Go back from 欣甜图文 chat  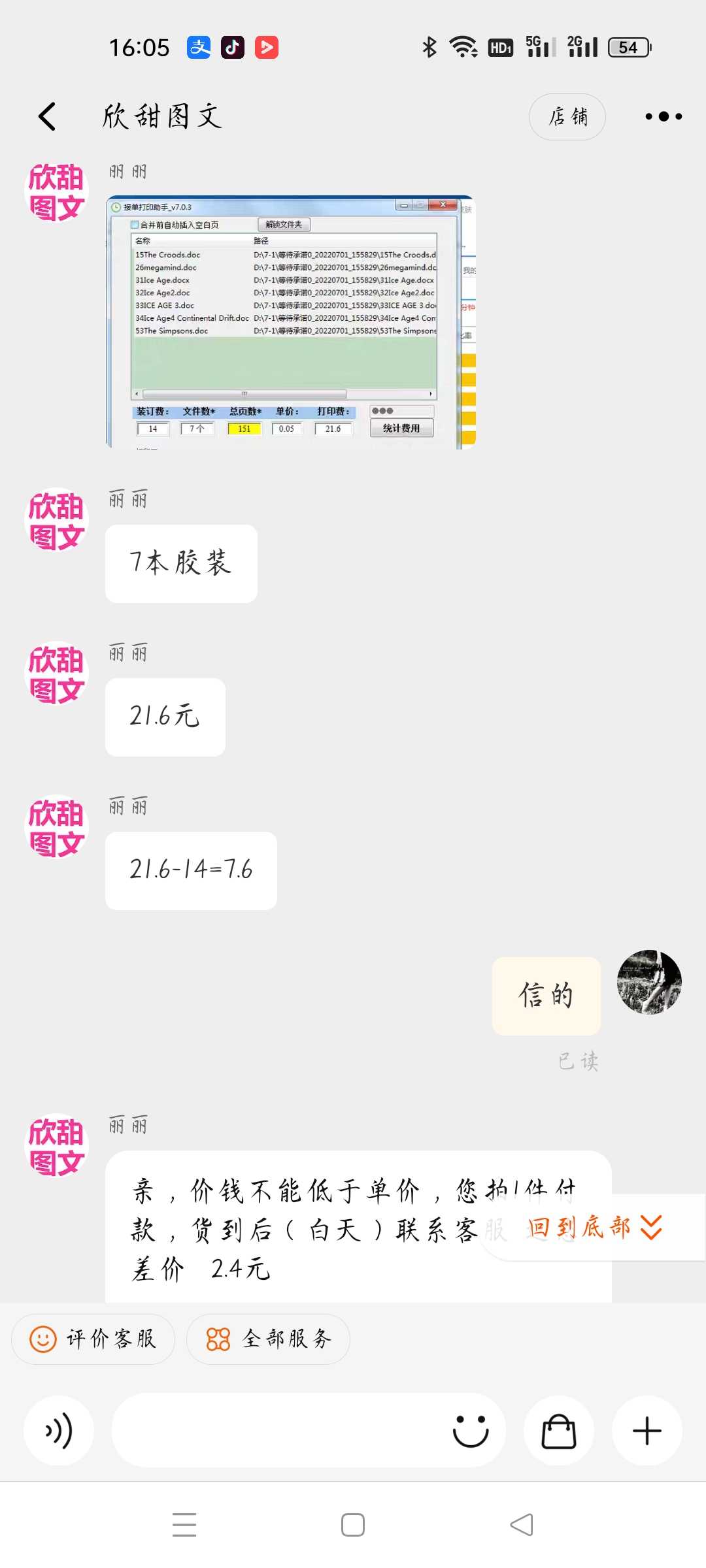click(47, 116)
